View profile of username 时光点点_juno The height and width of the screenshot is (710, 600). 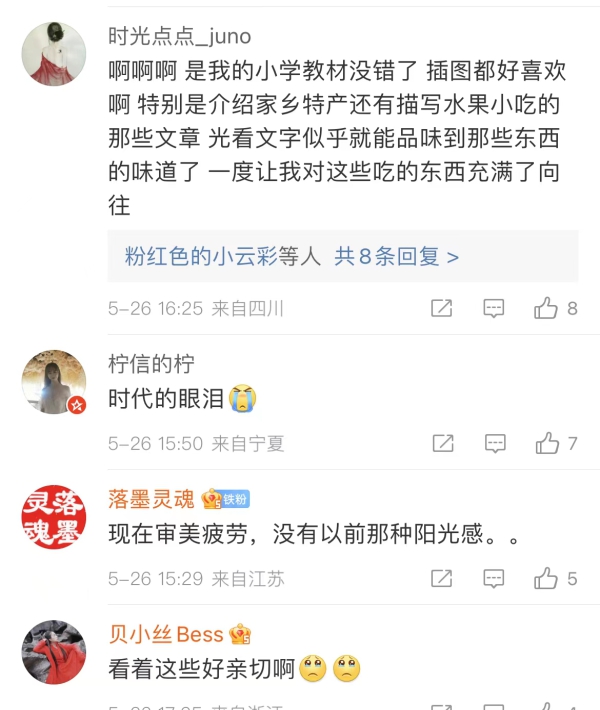pyautogui.click(x=179, y=36)
